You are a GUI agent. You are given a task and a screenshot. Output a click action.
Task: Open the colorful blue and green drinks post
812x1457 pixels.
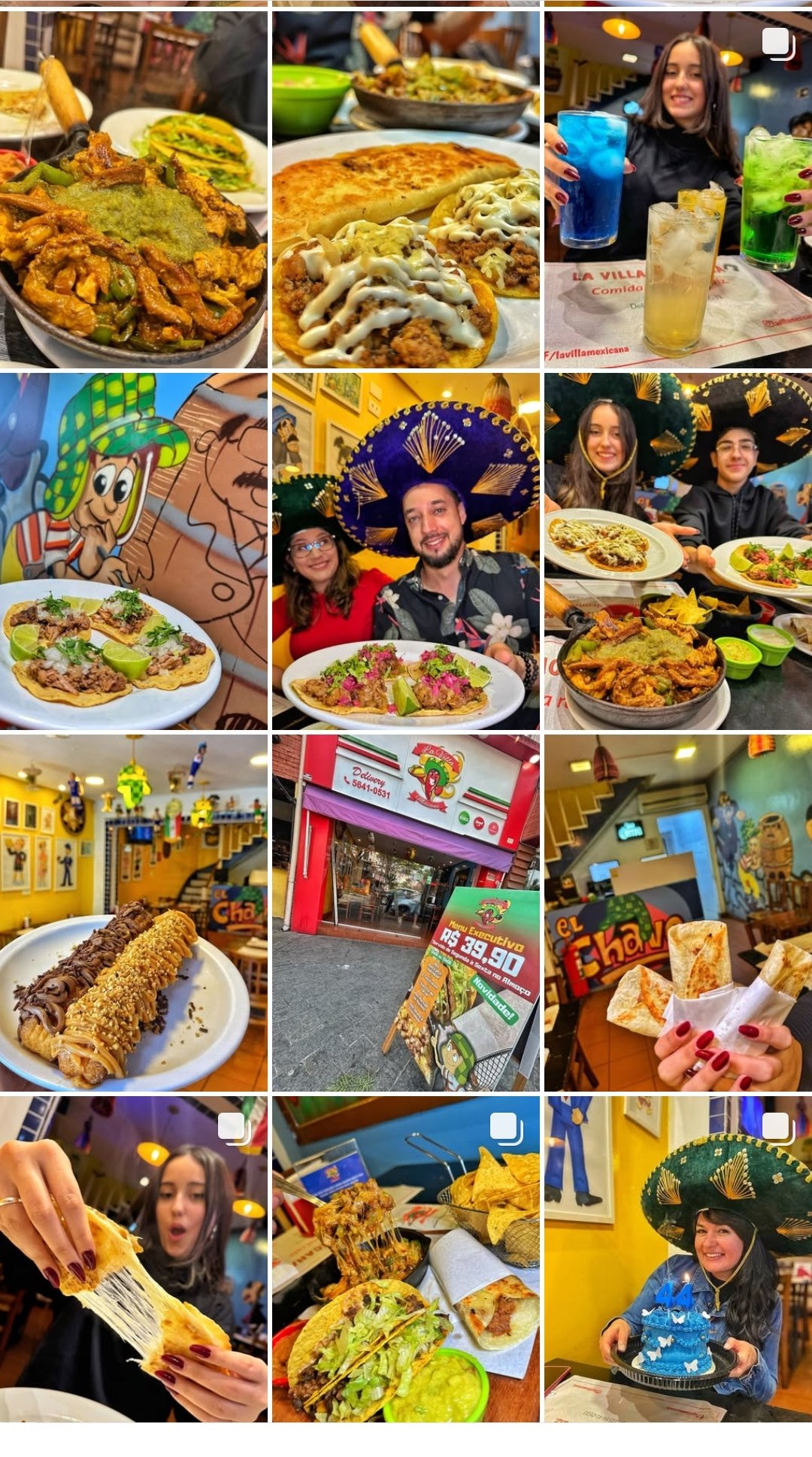coord(677,189)
